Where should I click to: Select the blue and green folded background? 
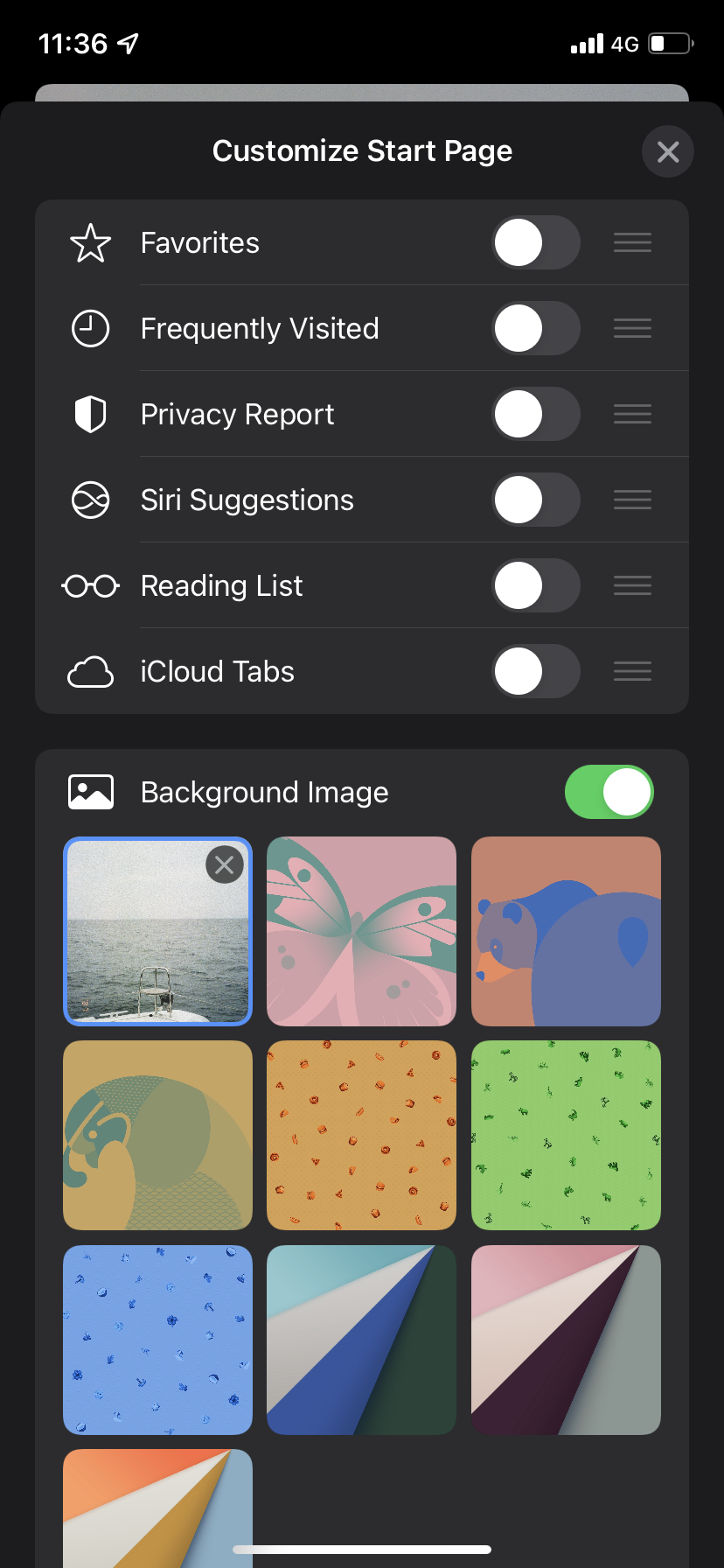(x=361, y=1340)
